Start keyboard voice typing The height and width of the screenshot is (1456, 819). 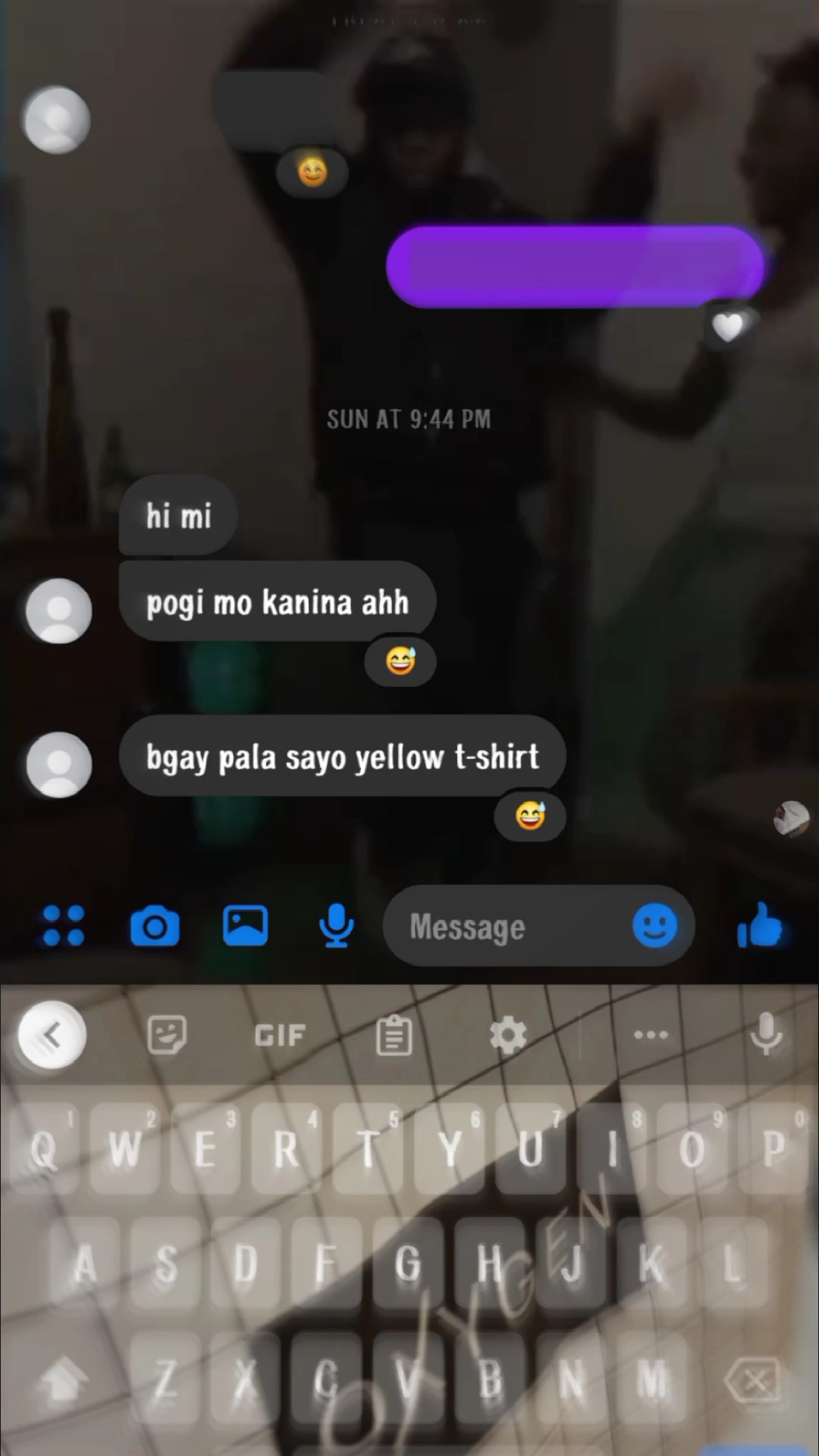click(766, 1034)
